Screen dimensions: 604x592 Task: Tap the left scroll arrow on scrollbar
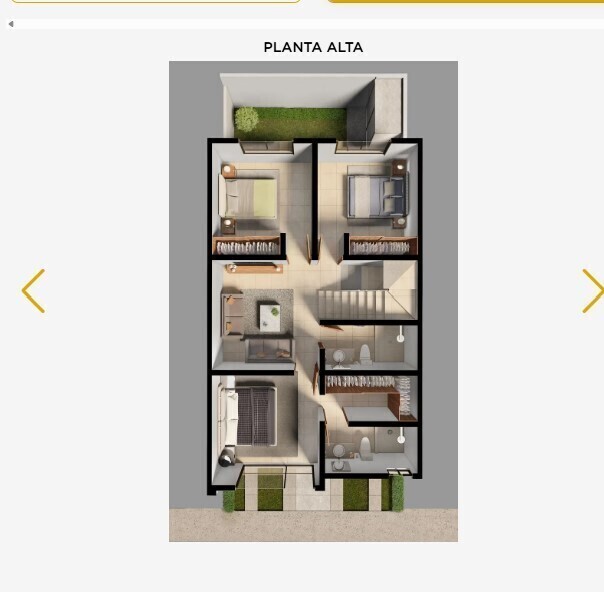(10, 24)
